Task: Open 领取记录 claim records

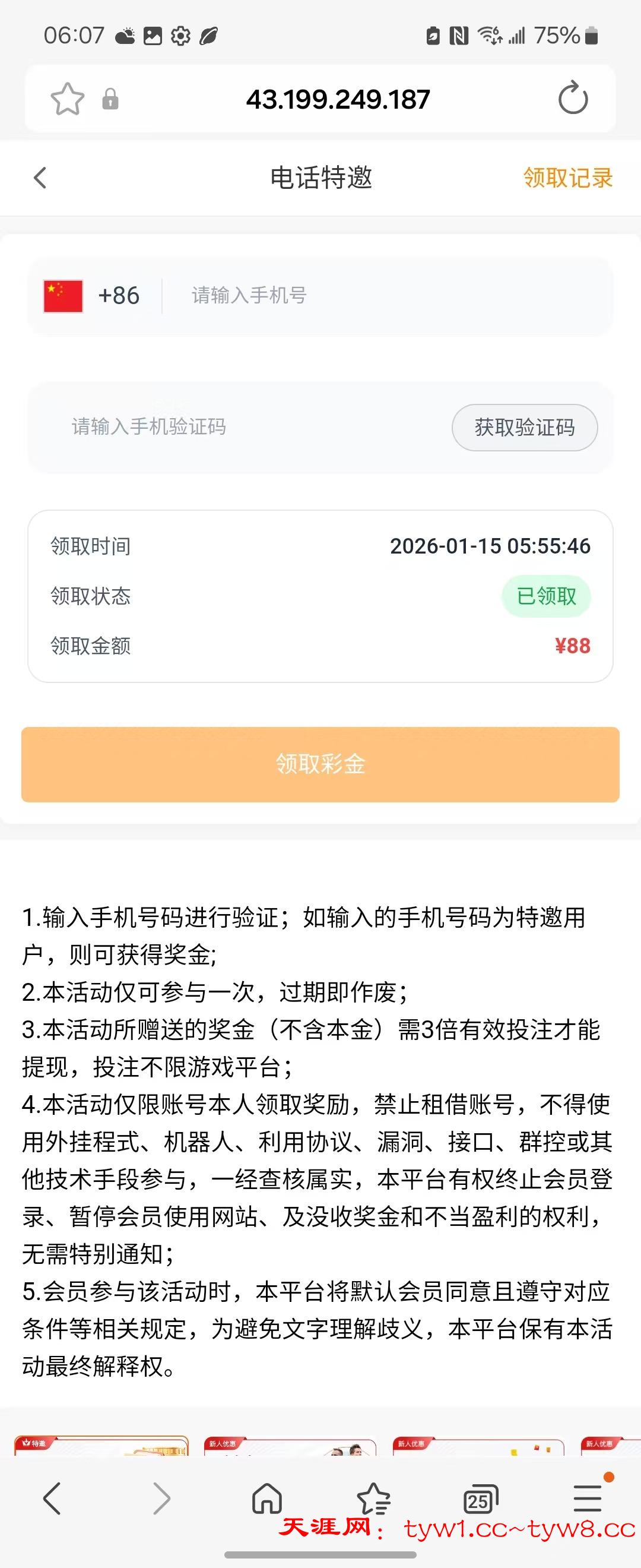Action: click(x=567, y=178)
